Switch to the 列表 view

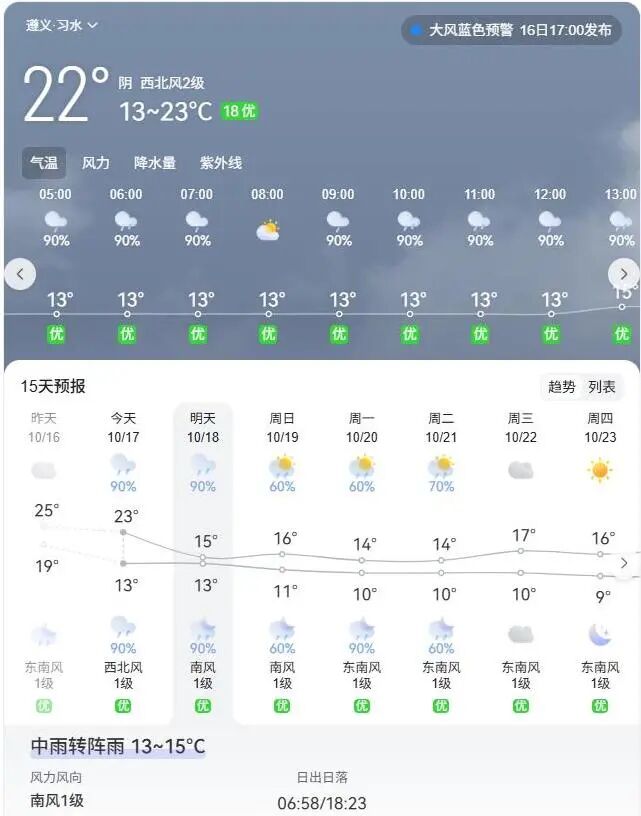point(602,387)
